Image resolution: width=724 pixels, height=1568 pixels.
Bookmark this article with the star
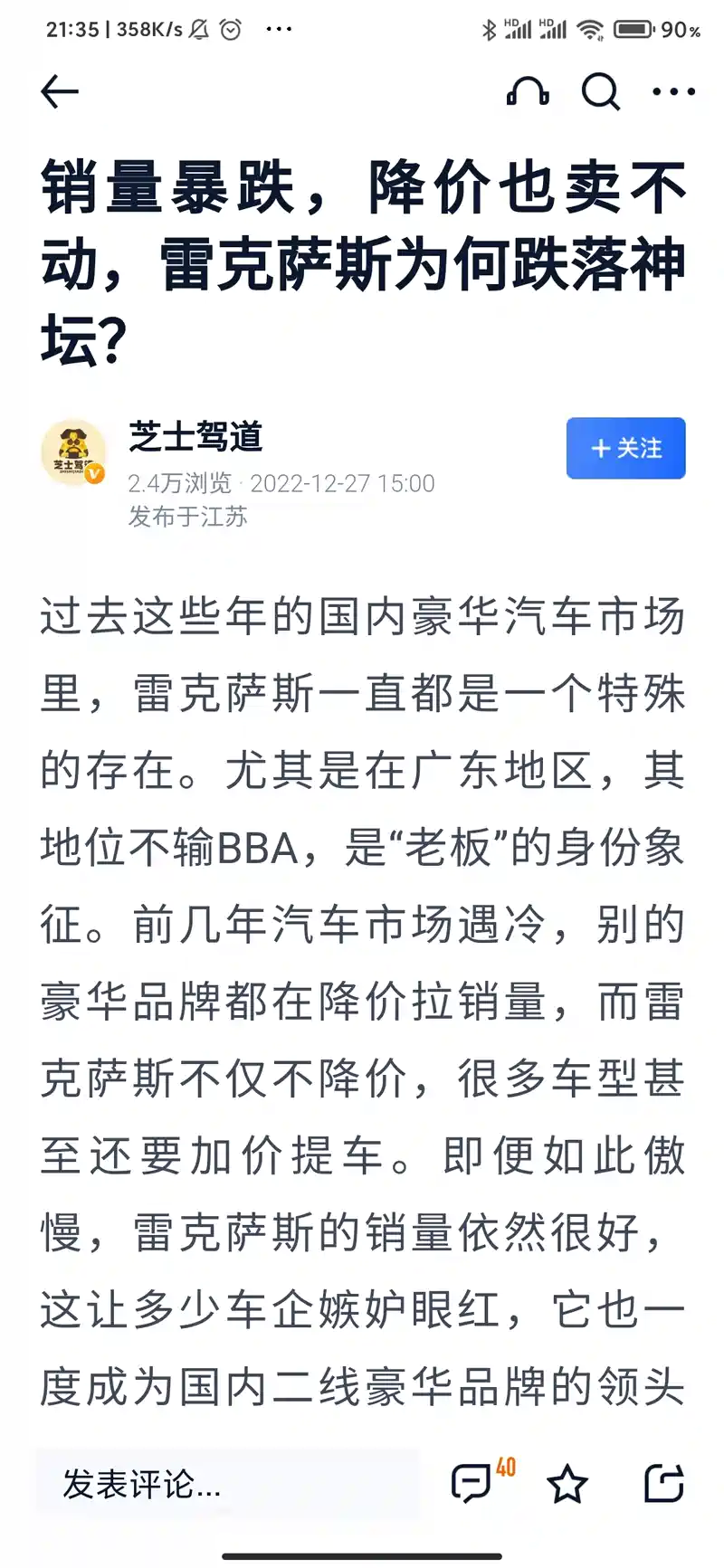click(x=567, y=1484)
